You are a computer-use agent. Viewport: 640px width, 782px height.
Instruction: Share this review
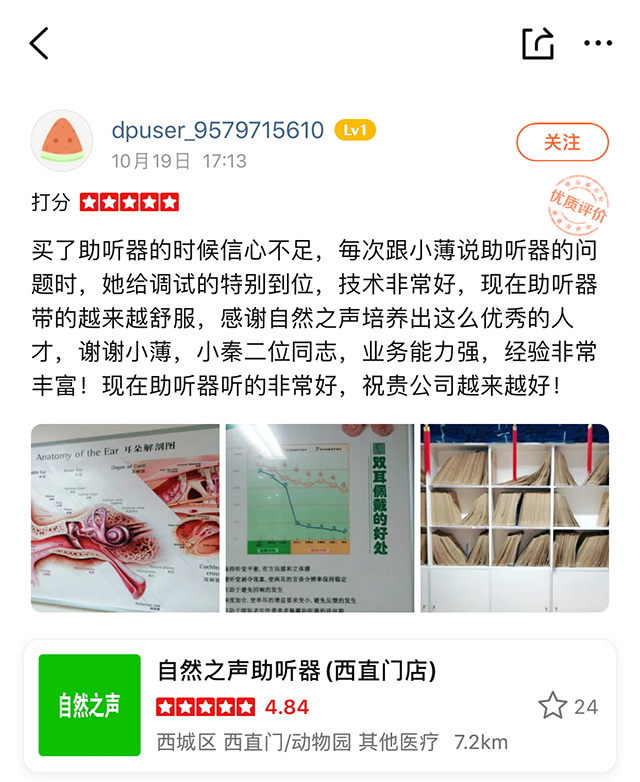coord(537,43)
